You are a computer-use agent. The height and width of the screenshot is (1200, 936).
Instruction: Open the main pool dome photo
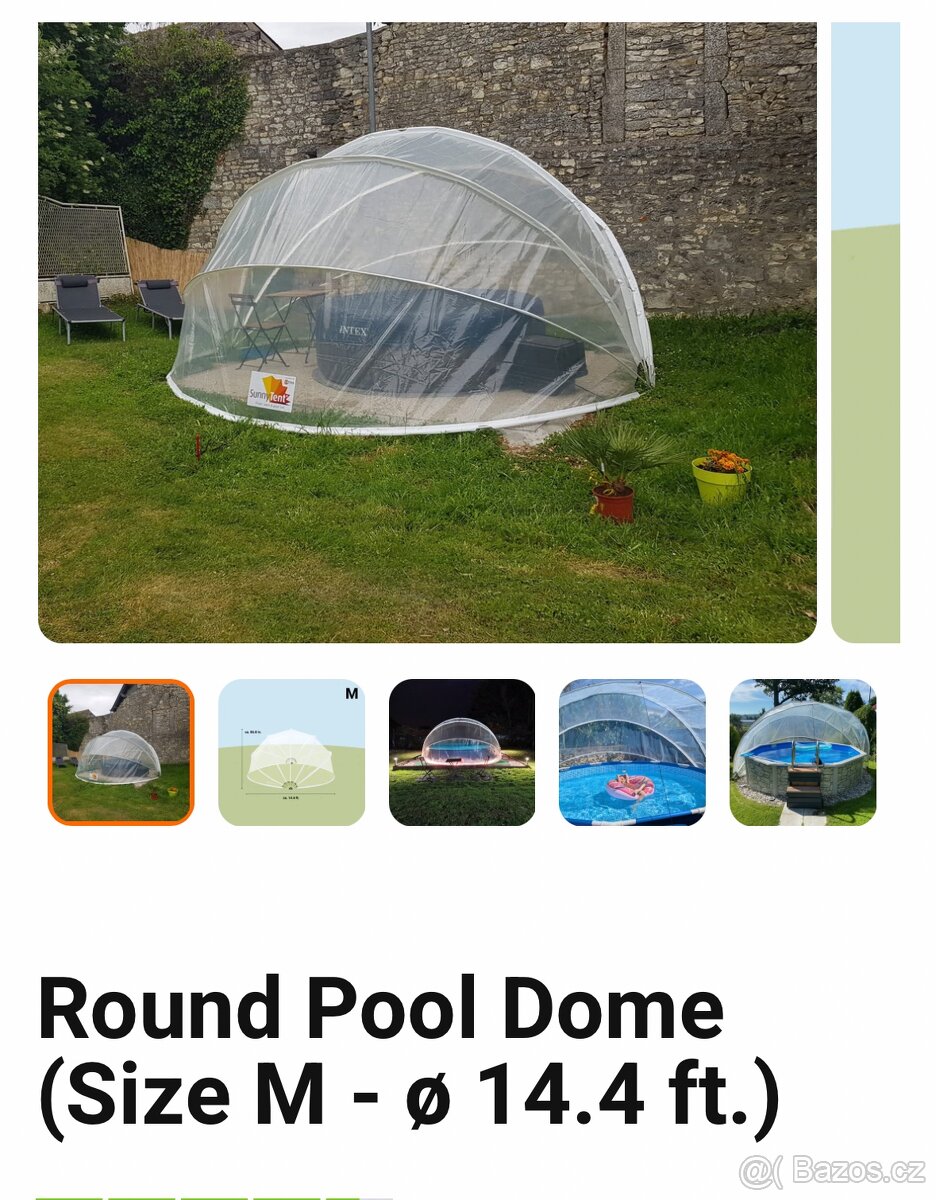tap(427, 332)
